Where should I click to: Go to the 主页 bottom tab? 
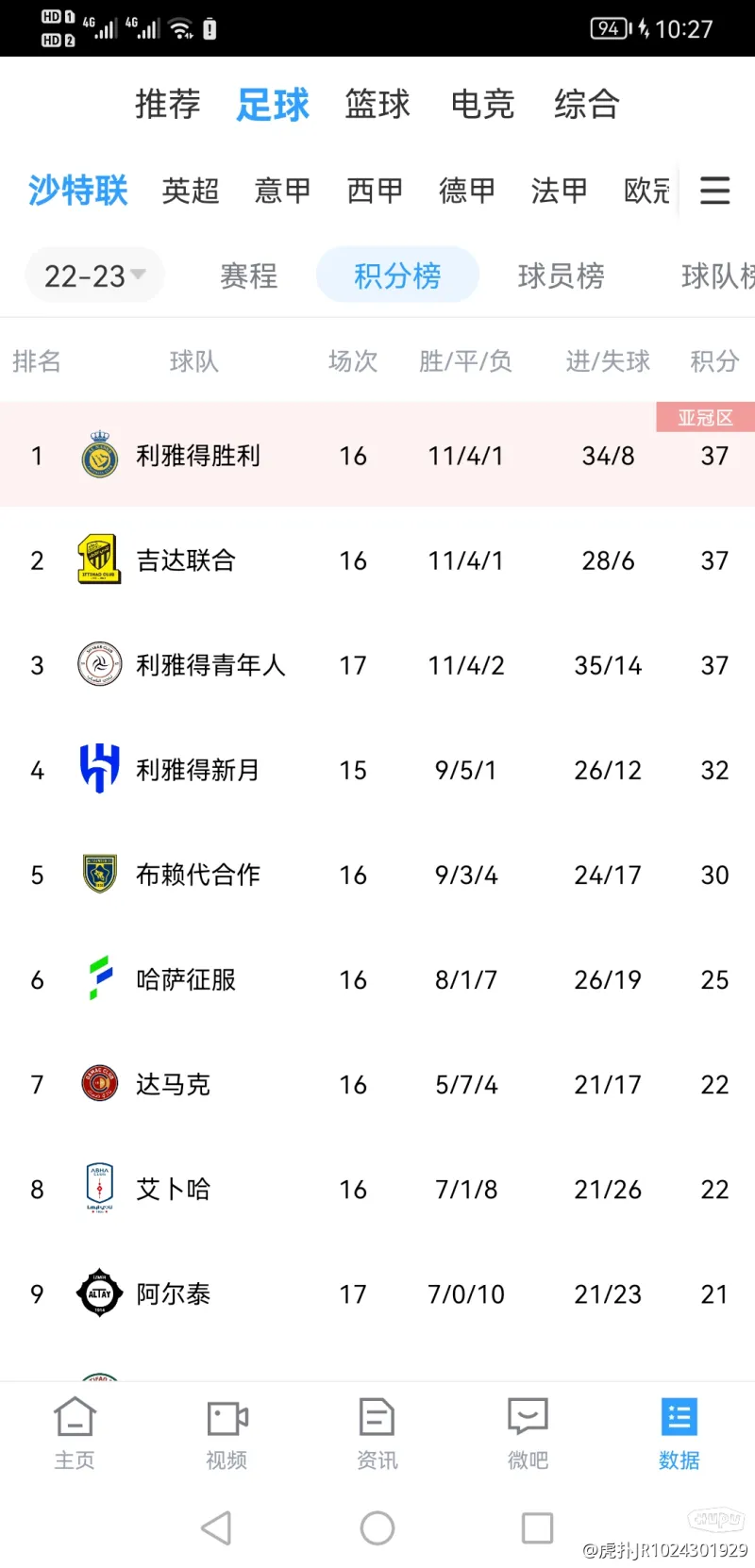pos(75,1433)
